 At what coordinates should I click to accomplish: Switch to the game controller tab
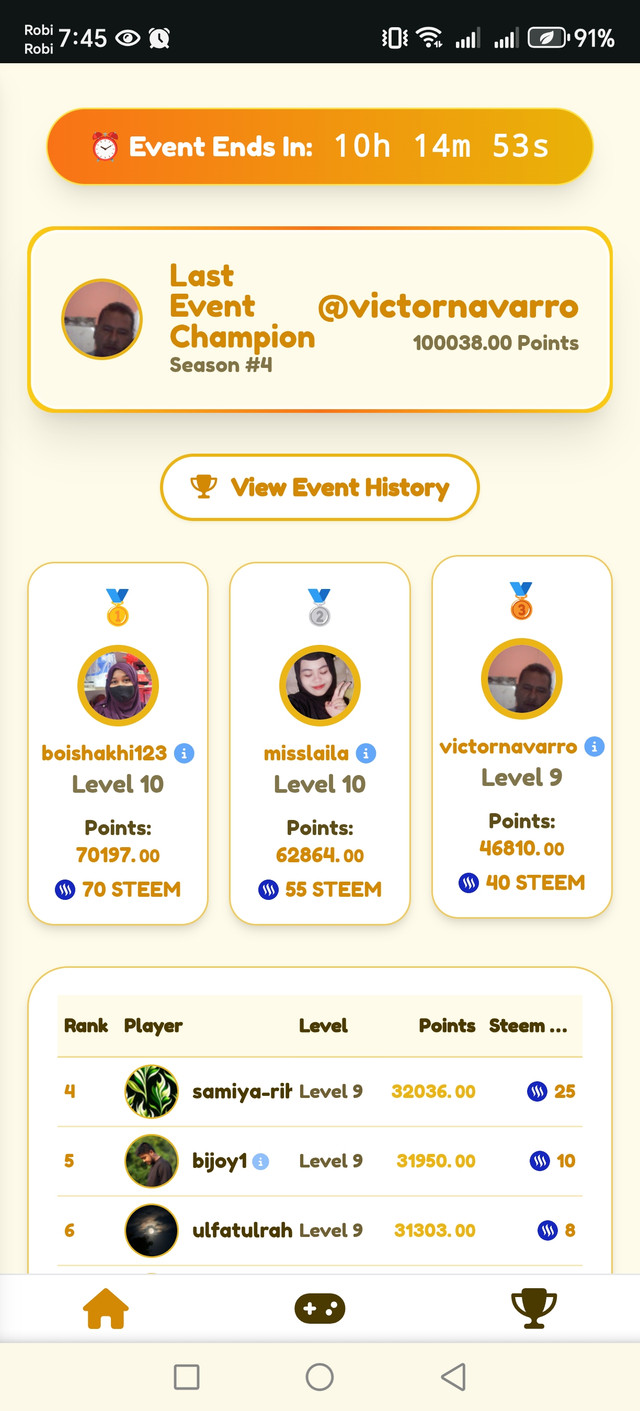[320, 1308]
